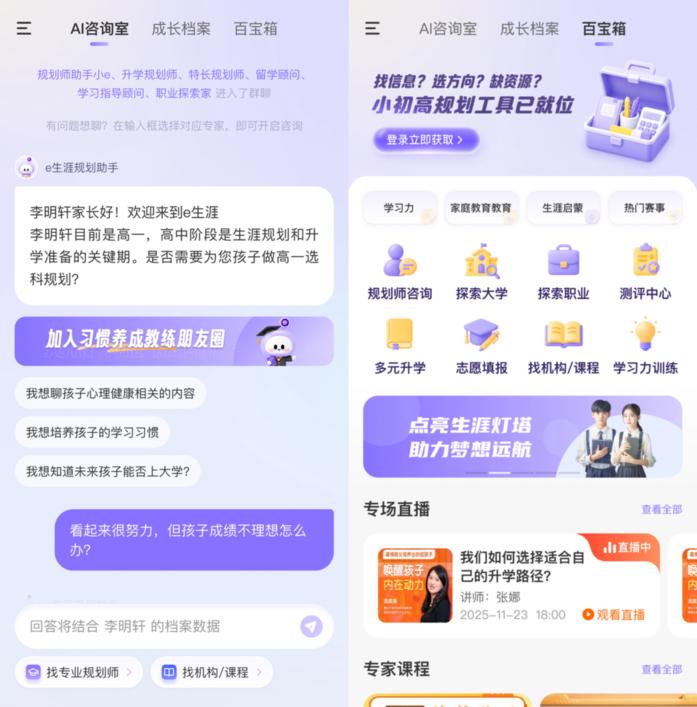697x707 pixels.
Task: Tap the send arrow in the chat box
Action: click(311, 626)
